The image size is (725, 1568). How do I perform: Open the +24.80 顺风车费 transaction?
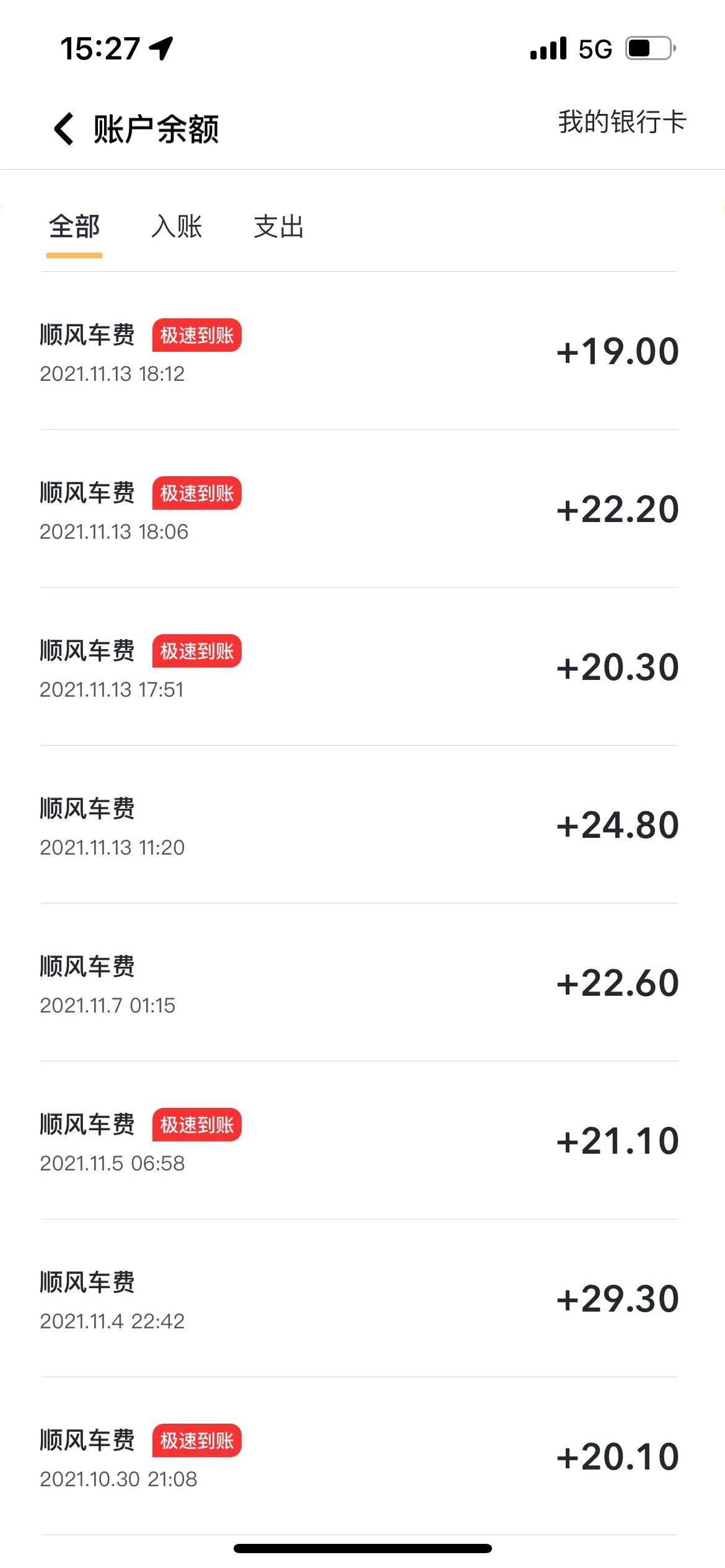pyautogui.click(x=362, y=824)
